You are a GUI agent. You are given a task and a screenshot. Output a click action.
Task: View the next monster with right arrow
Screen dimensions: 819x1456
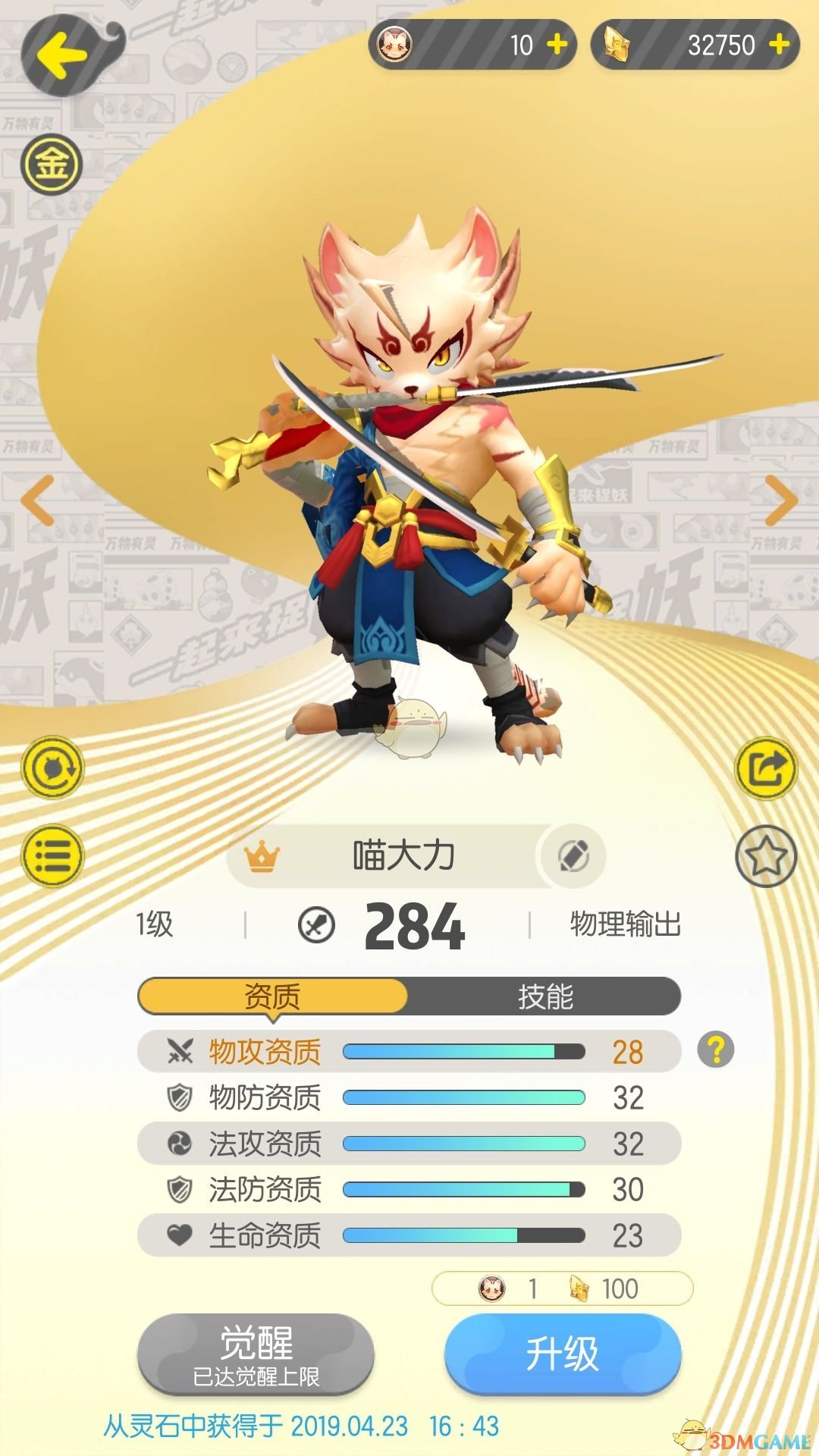(781, 500)
